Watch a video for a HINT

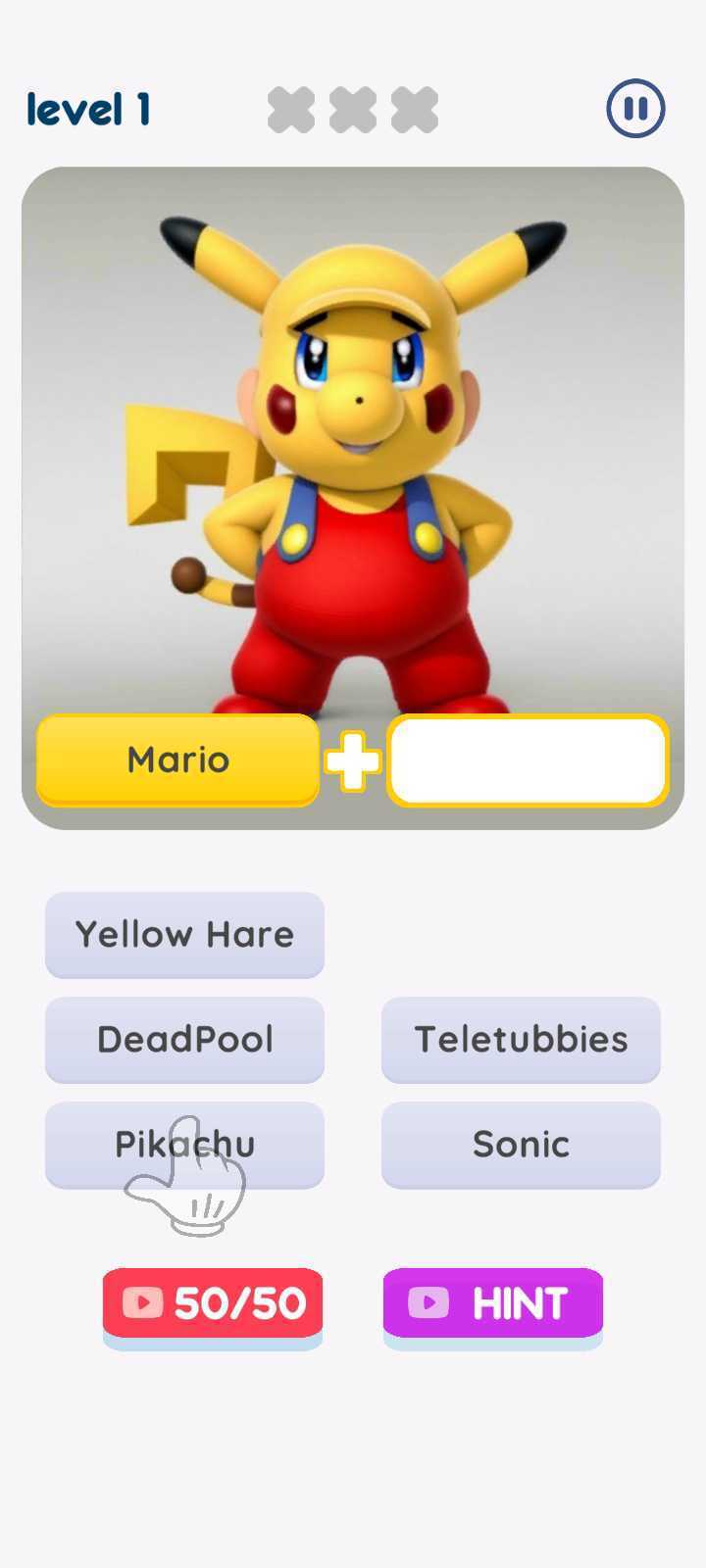[x=493, y=1303]
